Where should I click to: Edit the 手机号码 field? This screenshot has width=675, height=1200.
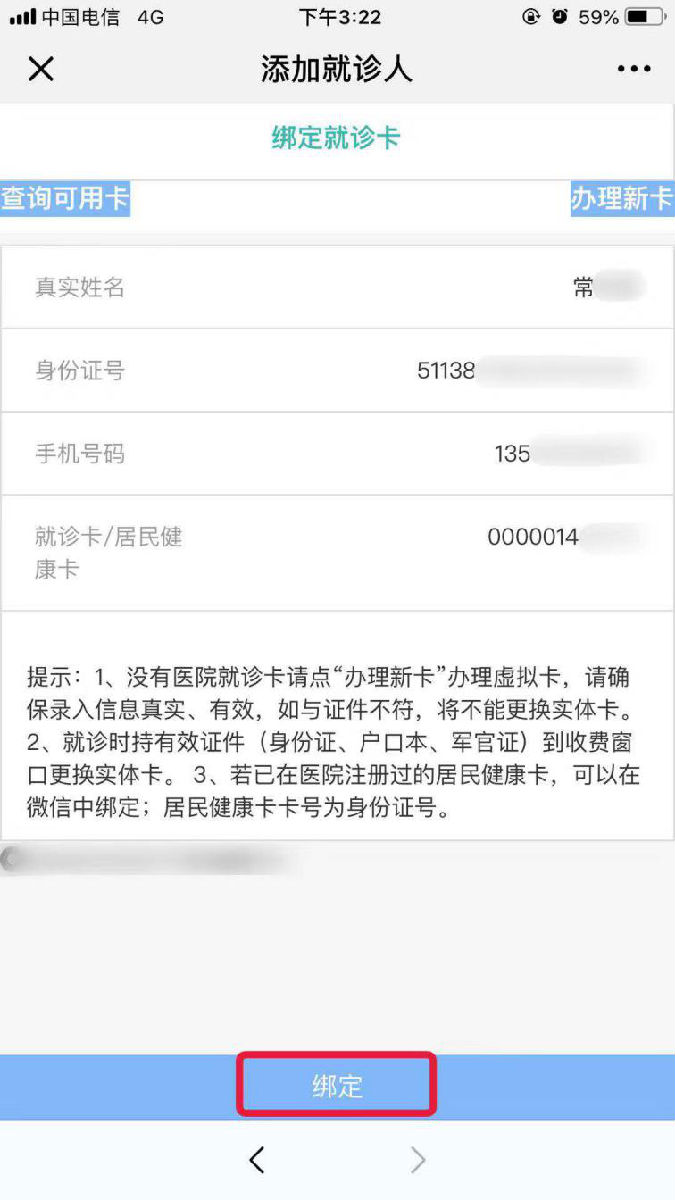(x=337, y=454)
